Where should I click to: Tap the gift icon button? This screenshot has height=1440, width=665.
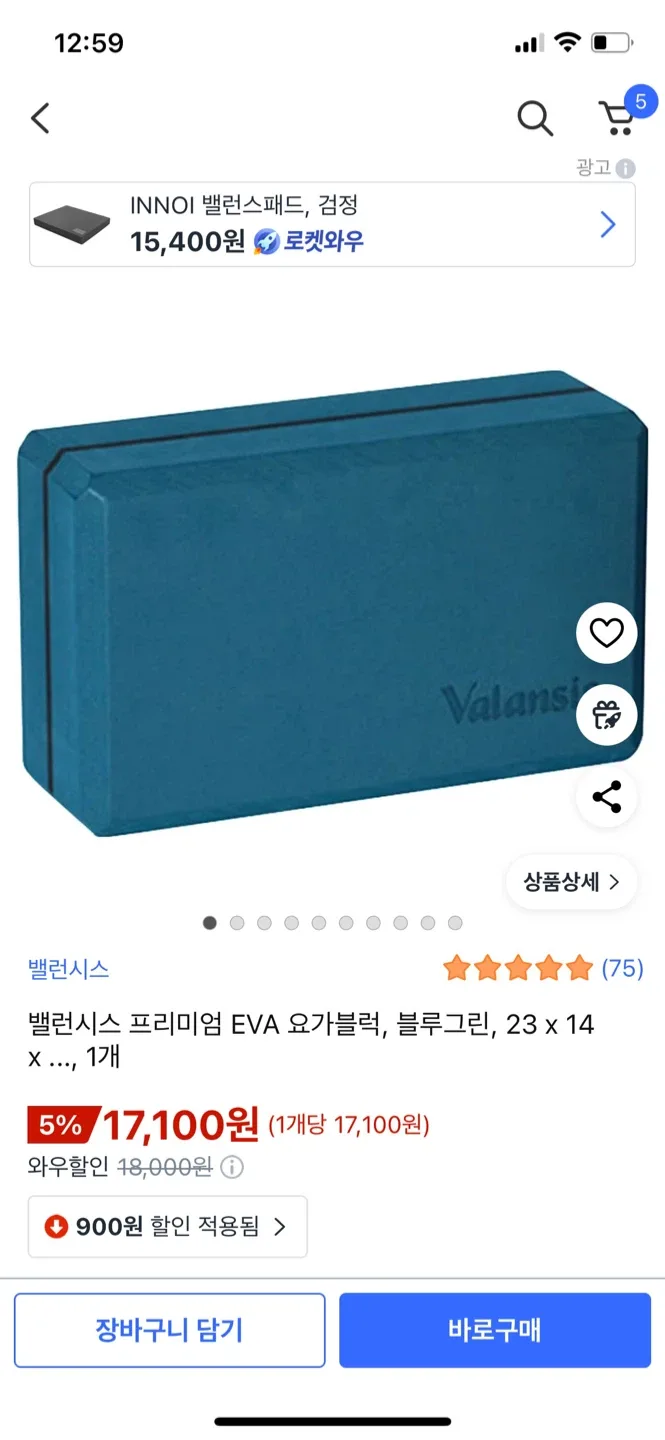click(606, 715)
